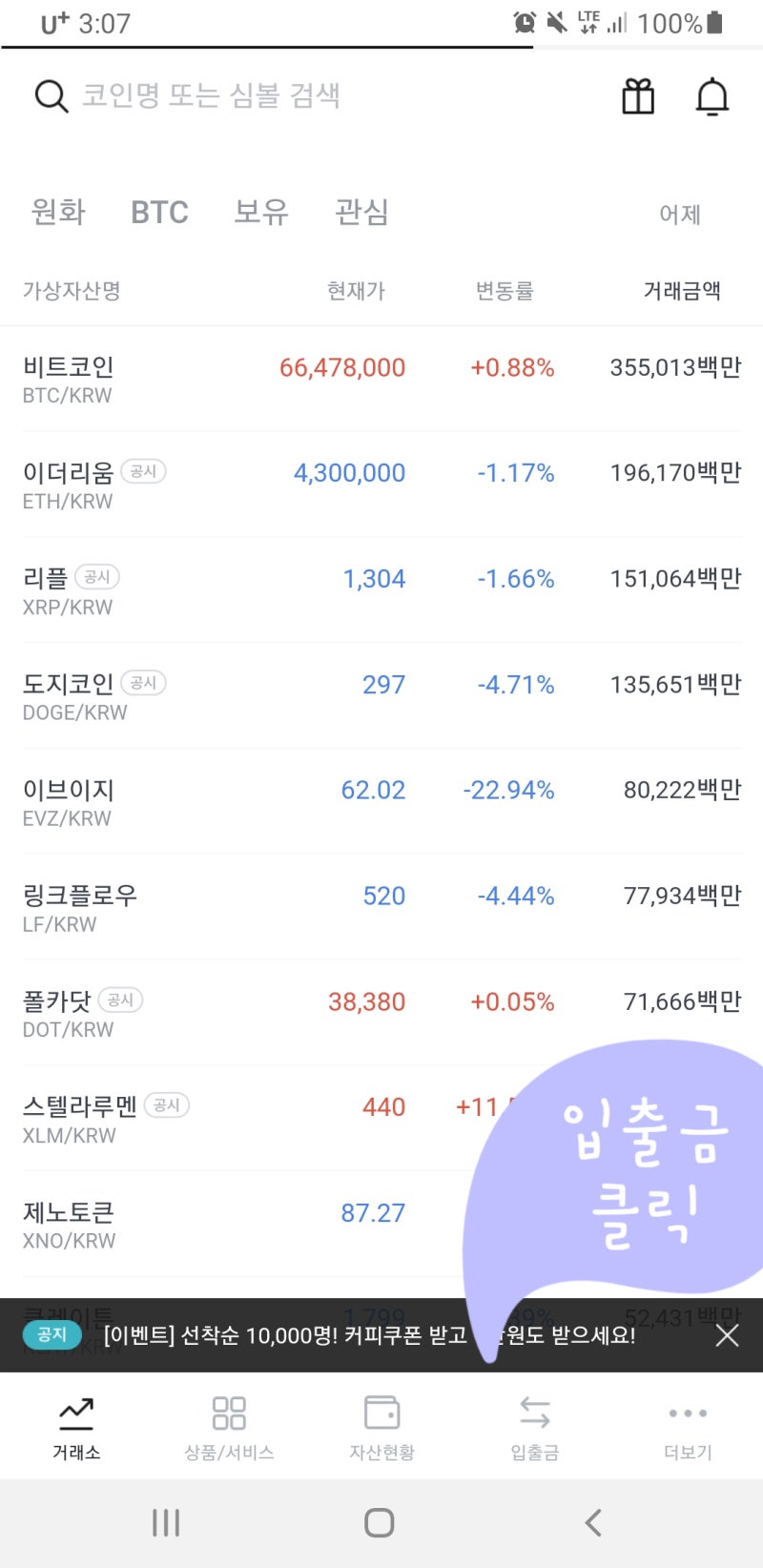Open the notification bell

(712, 96)
